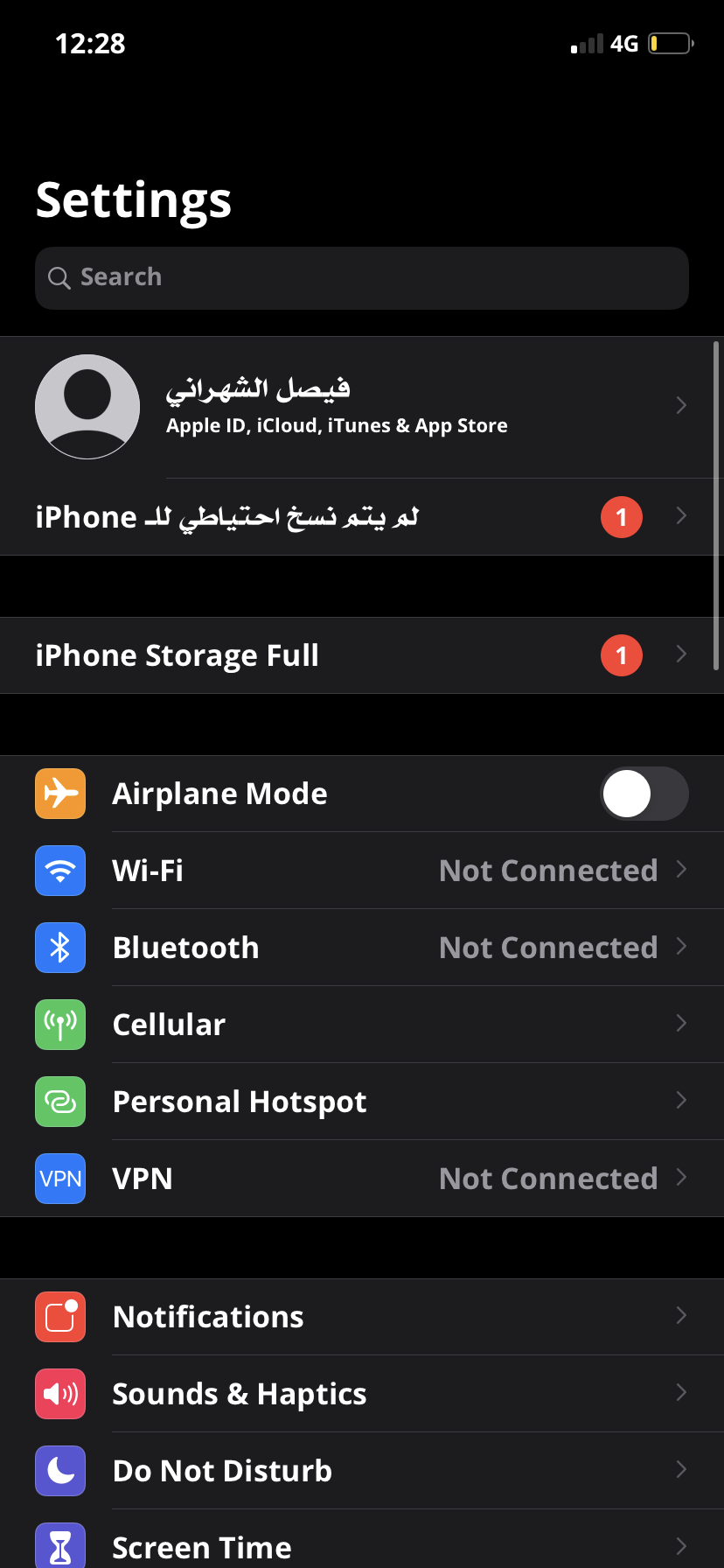
Task: Open Sounds & Haptics settings
Action: (x=362, y=1394)
